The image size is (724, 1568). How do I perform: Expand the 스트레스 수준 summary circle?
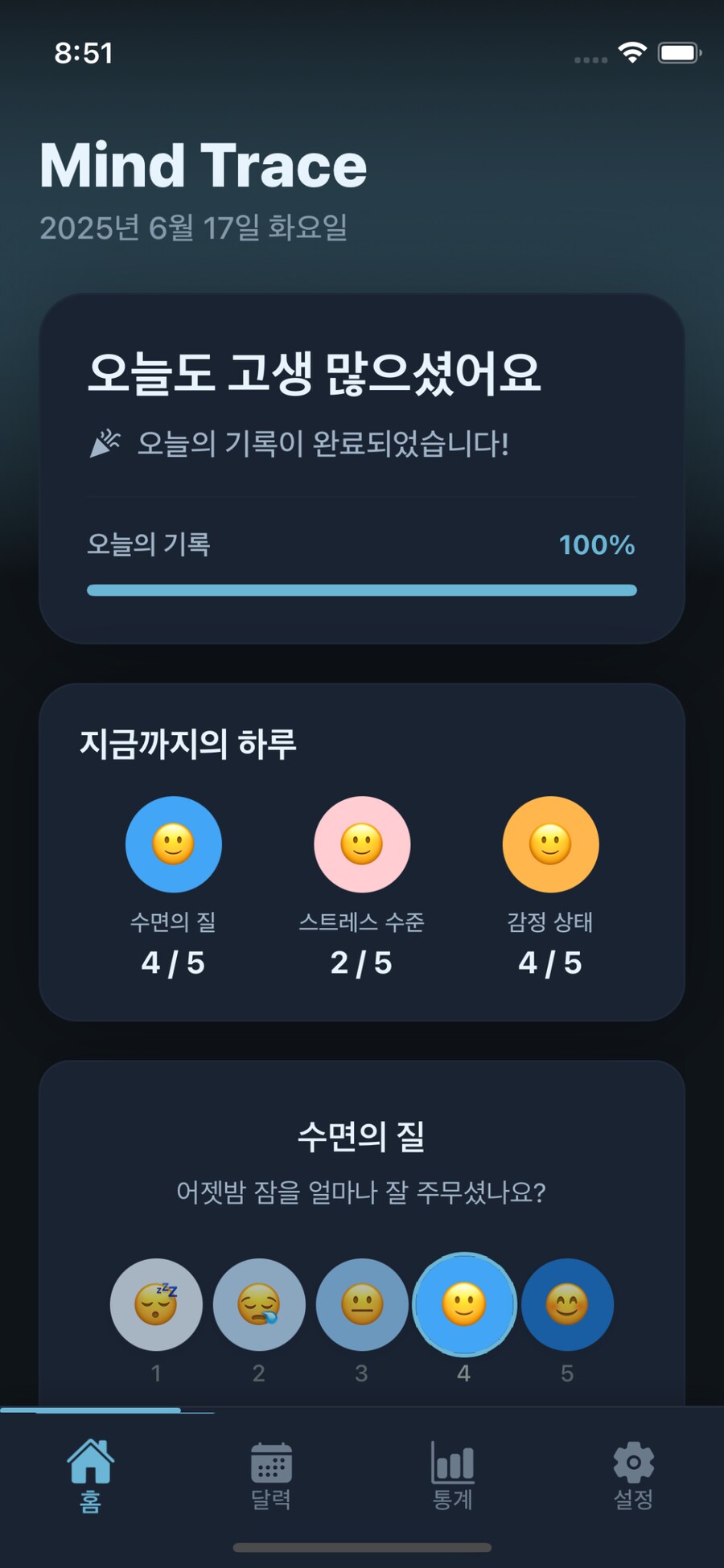(361, 844)
